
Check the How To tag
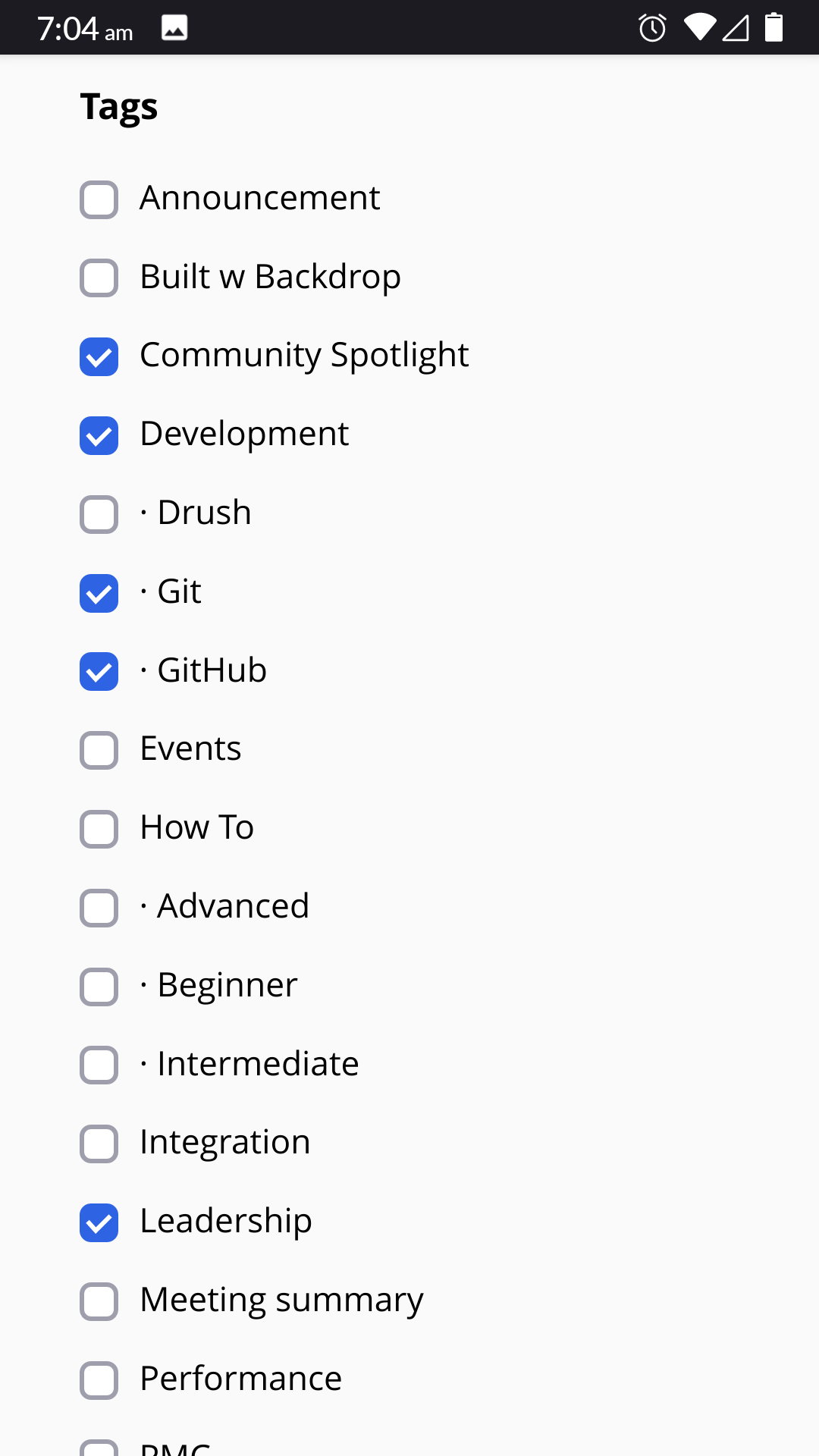[x=99, y=830]
